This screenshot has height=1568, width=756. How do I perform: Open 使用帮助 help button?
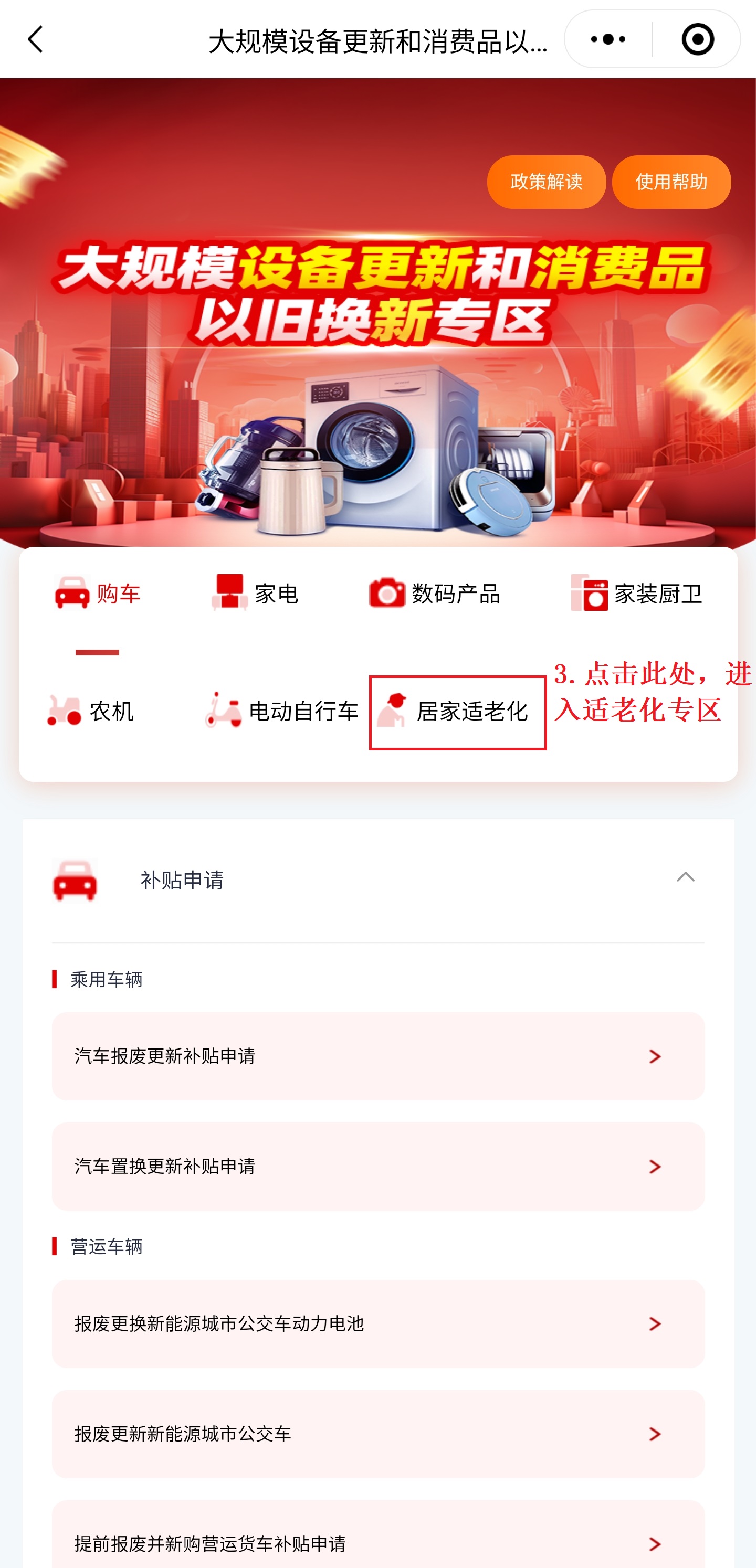pos(671,182)
